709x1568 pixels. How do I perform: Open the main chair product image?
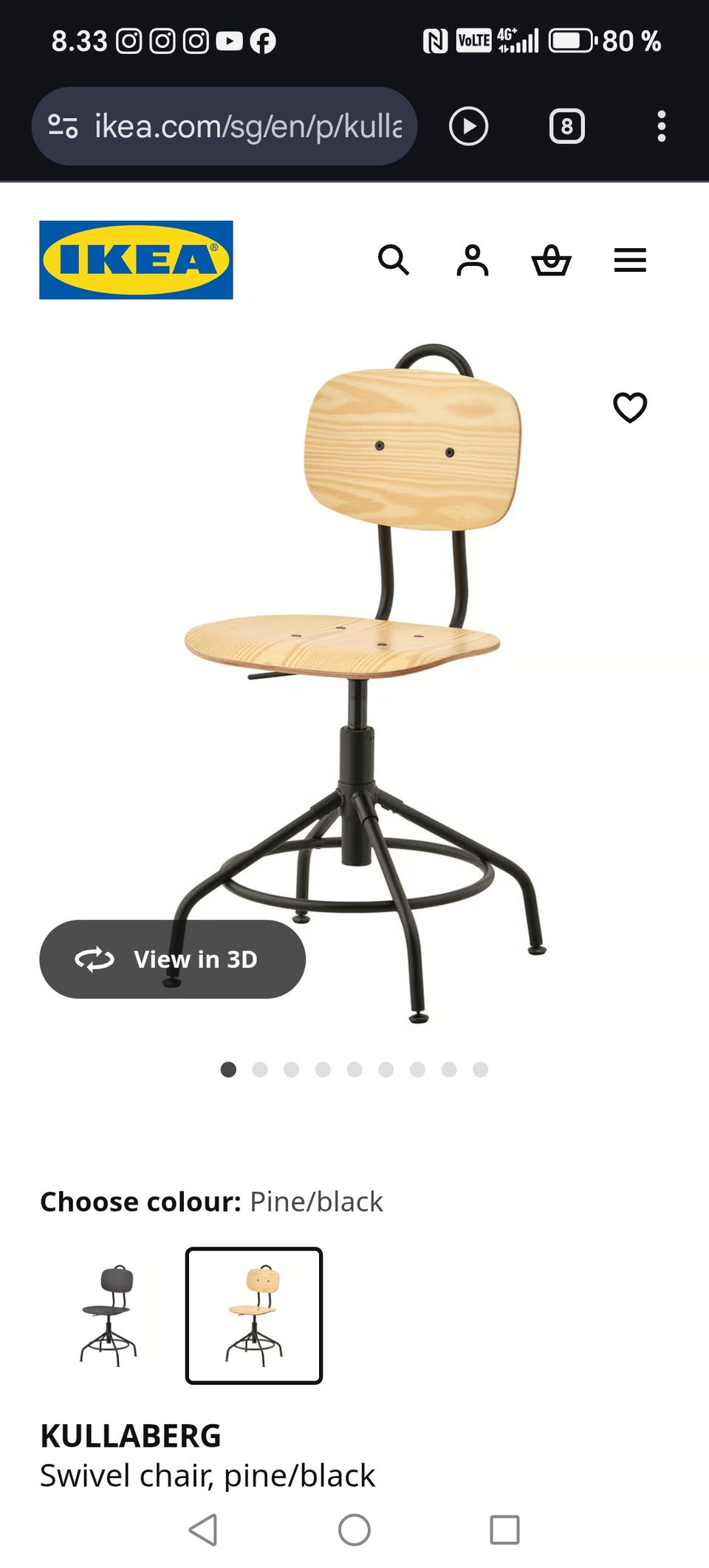(369, 665)
